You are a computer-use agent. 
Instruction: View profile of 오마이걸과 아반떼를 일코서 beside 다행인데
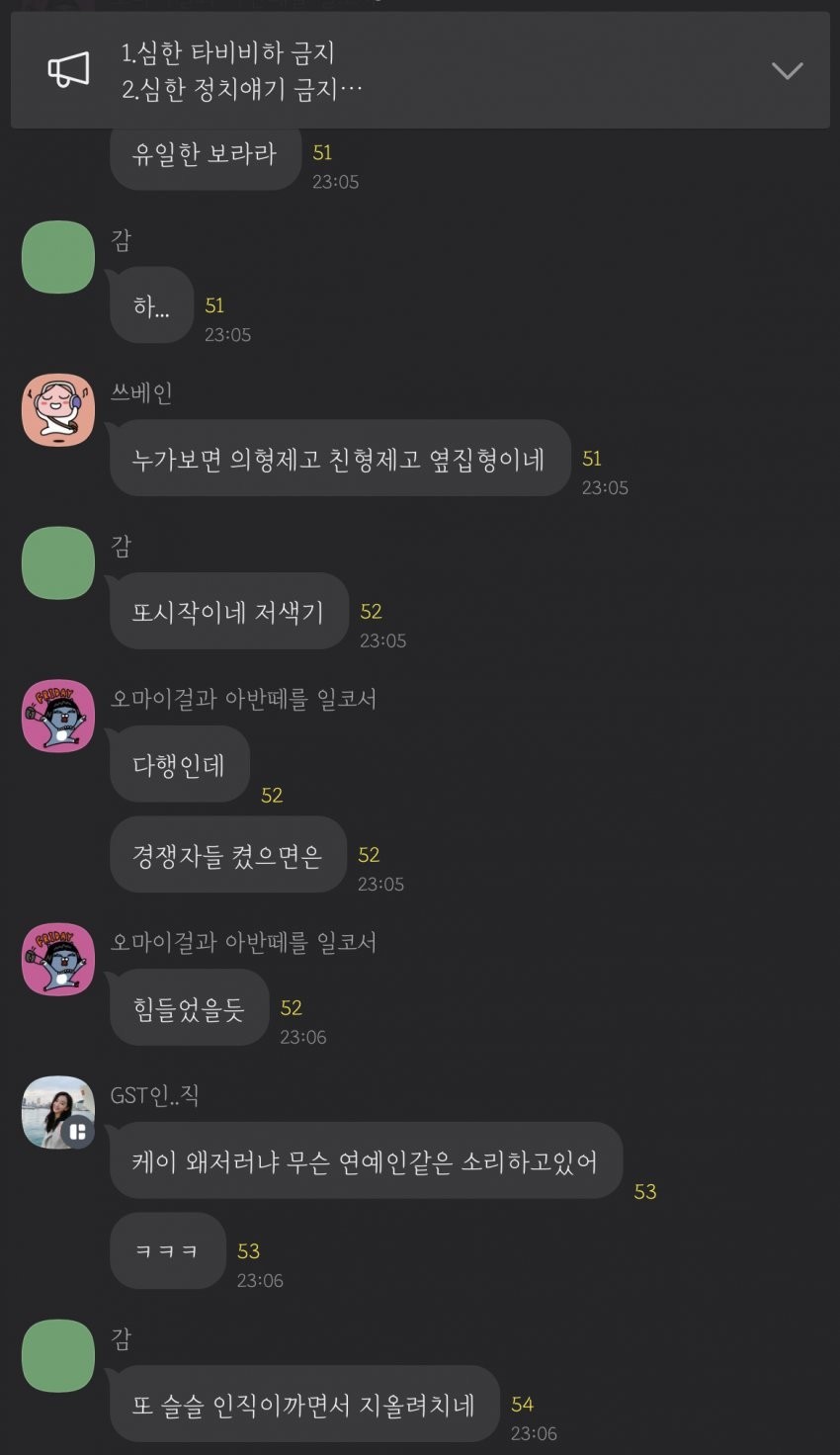pyautogui.click(x=58, y=716)
